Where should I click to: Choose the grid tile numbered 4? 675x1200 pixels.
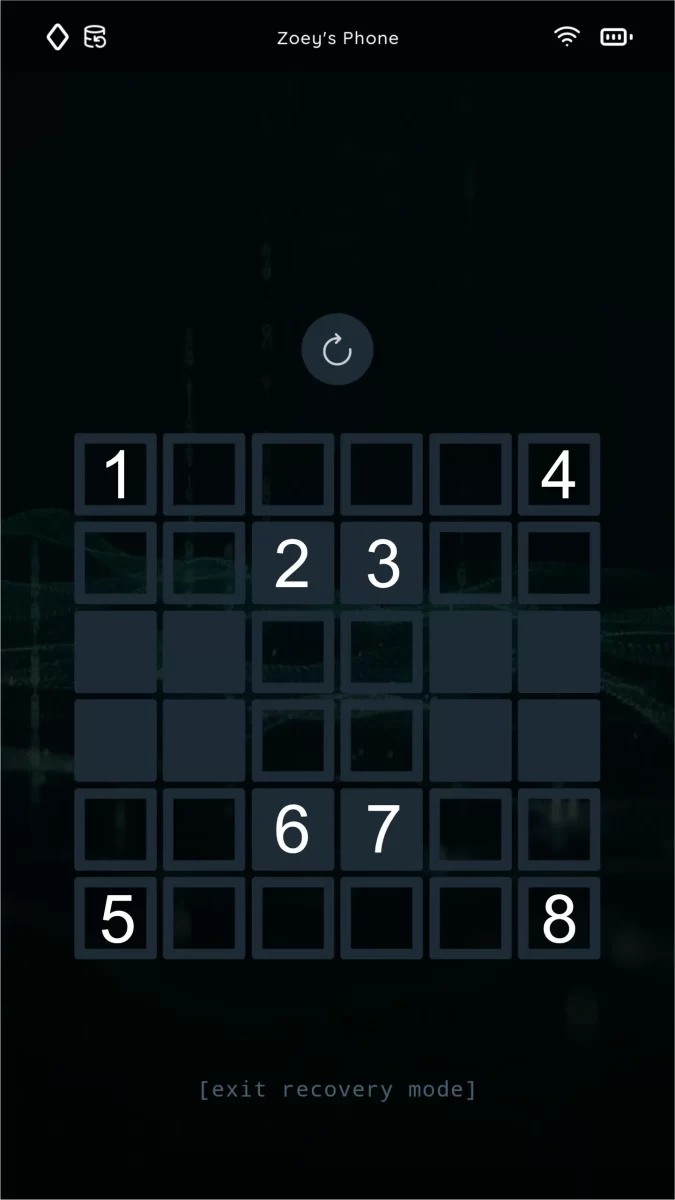559,474
